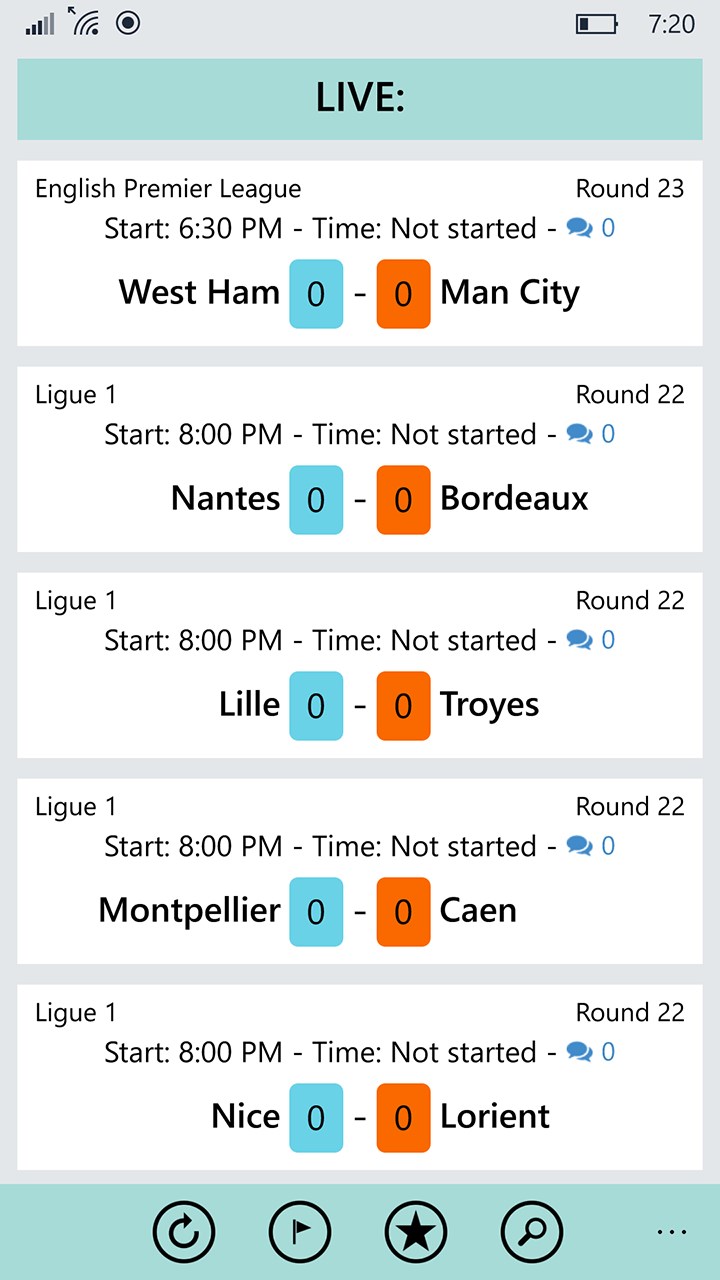Viewport: 720px width, 1280px height.
Task: Open favorites star in the bottom bar
Action: coord(416,1232)
